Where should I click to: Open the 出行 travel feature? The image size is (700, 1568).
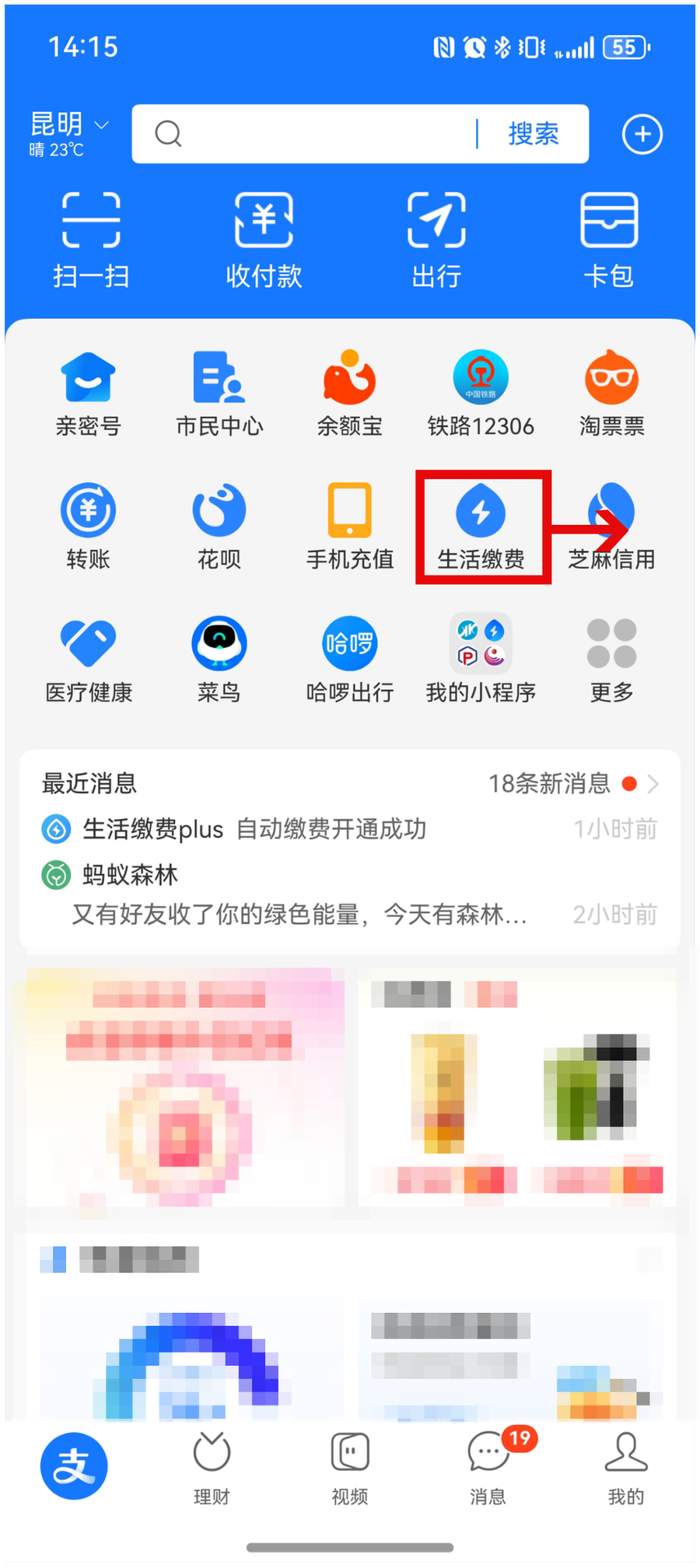pos(436,239)
